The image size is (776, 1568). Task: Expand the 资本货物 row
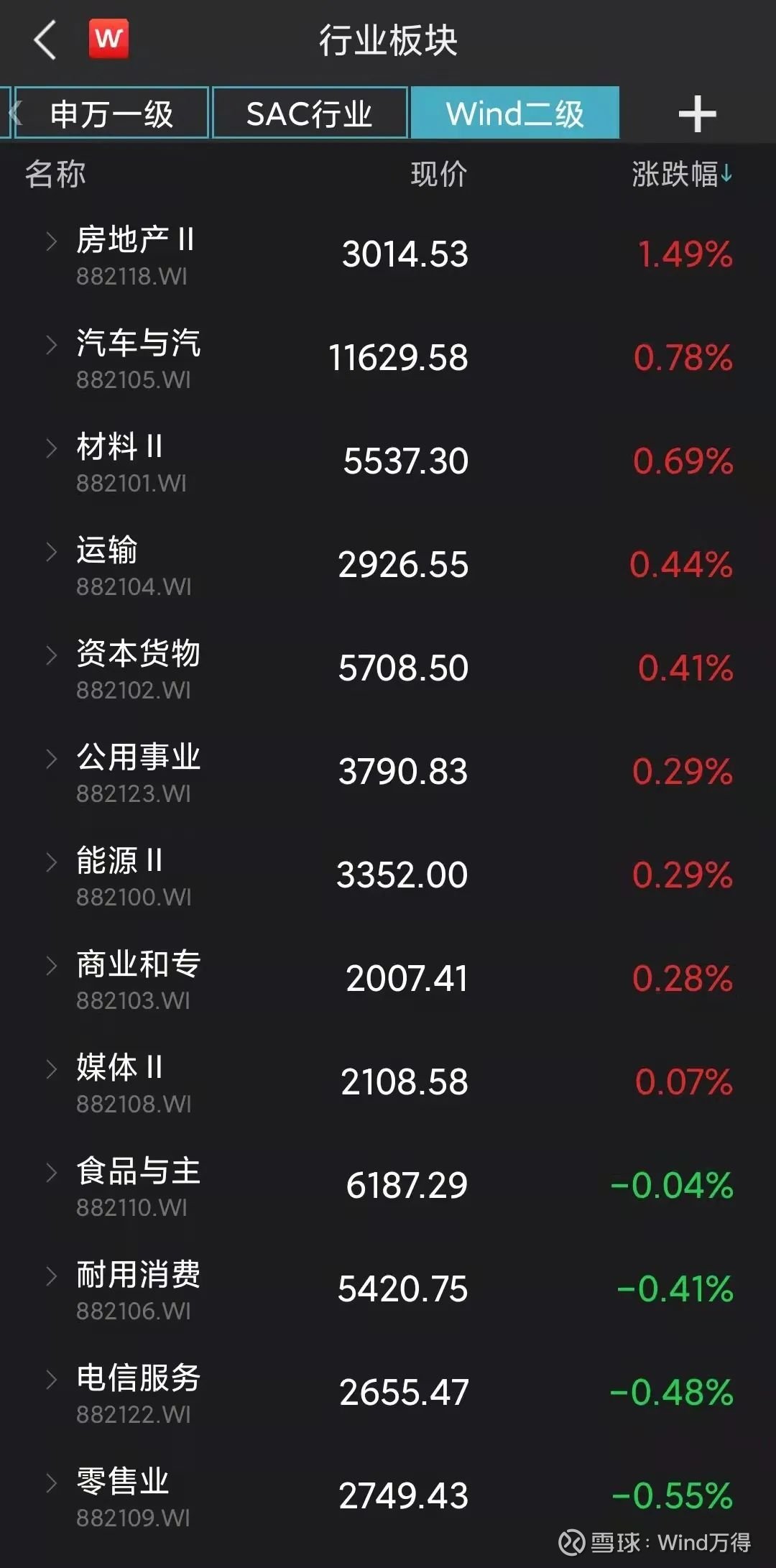tap(52, 656)
